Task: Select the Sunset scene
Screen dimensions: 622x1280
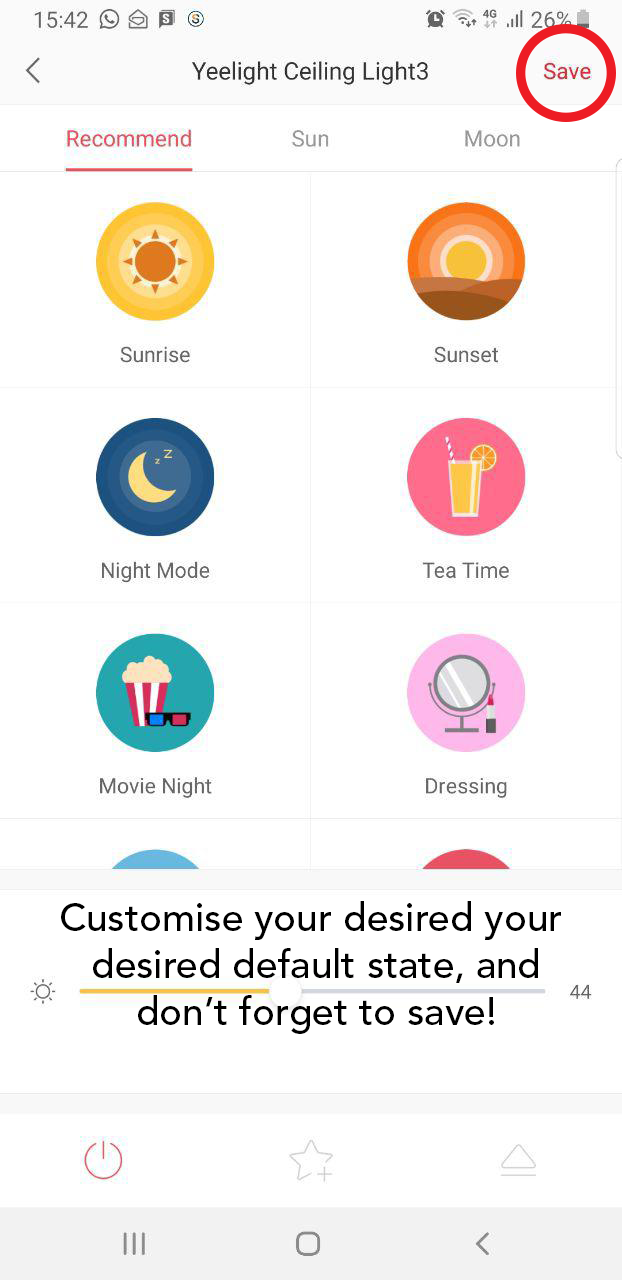Action: (466, 262)
